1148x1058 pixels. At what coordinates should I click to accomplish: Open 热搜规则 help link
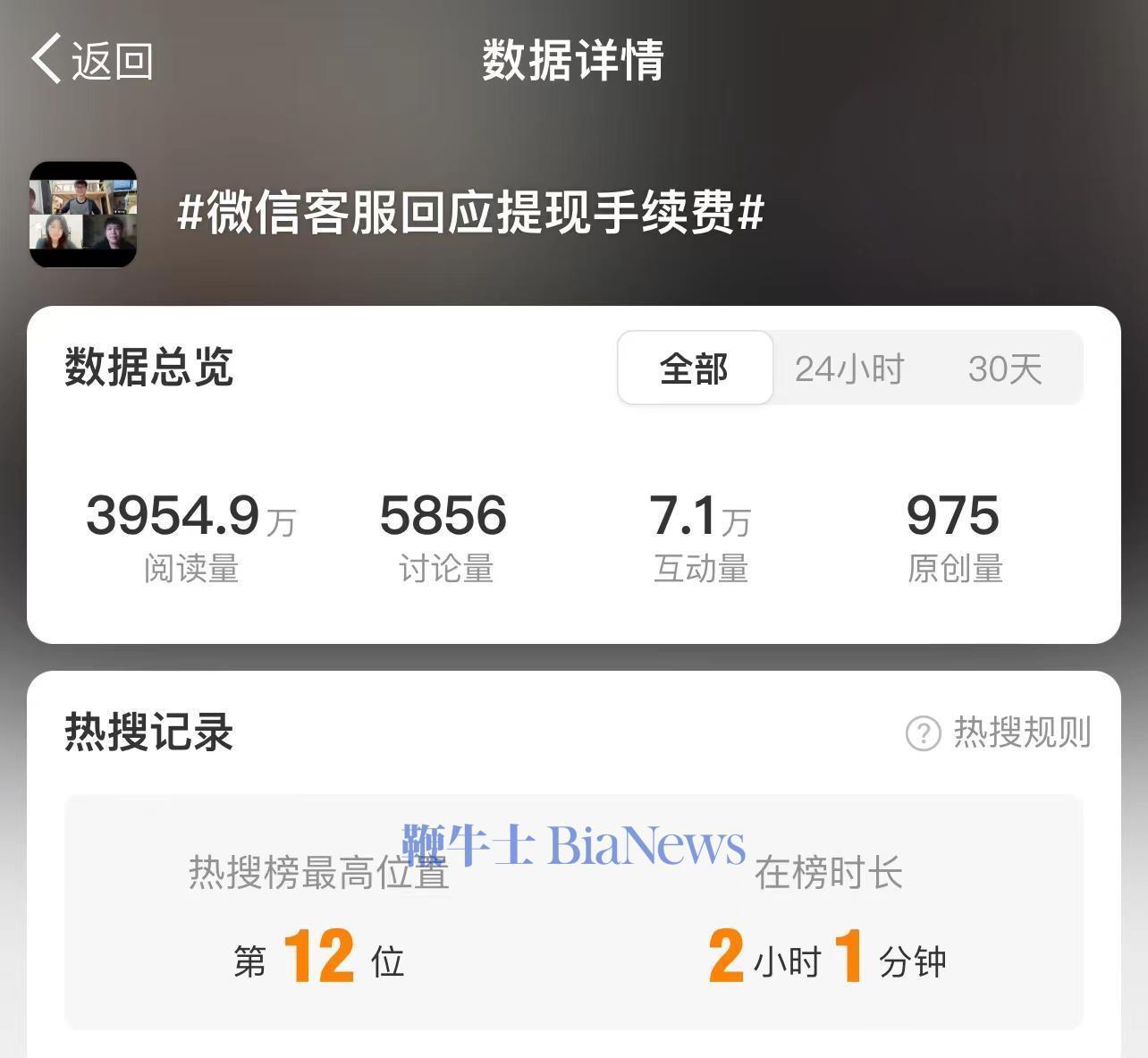pos(999,732)
